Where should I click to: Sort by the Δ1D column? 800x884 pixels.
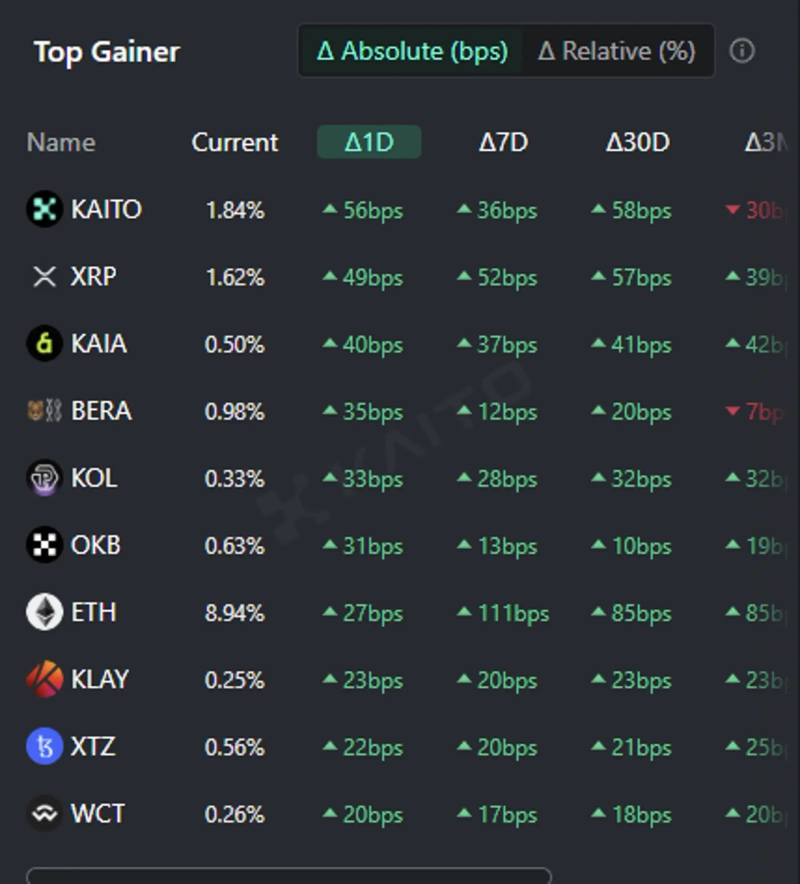click(369, 142)
